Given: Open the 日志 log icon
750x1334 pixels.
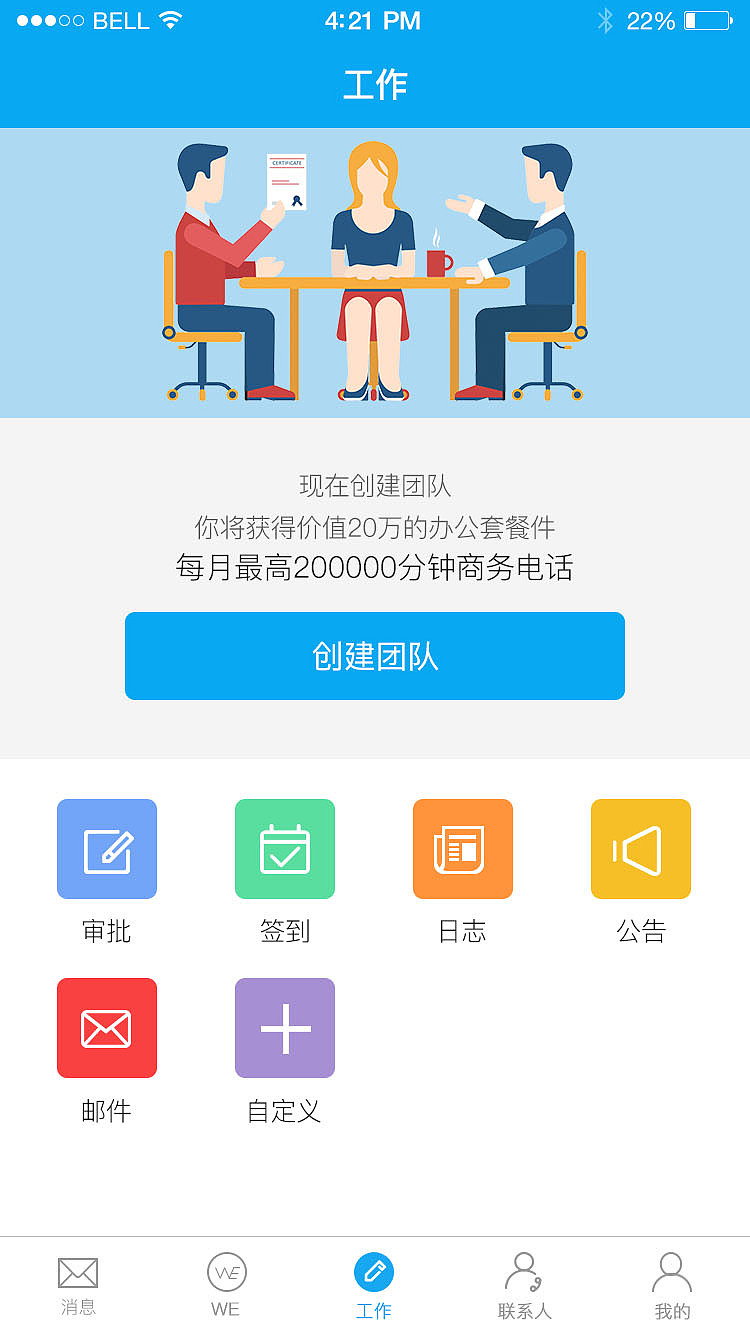Looking at the screenshot, I should [x=462, y=848].
